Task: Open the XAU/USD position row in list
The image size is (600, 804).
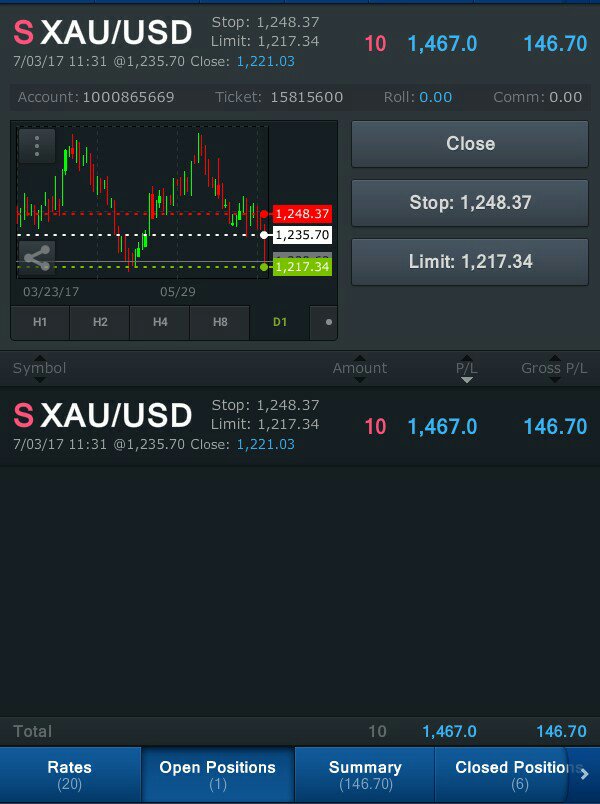Action: click(x=300, y=426)
